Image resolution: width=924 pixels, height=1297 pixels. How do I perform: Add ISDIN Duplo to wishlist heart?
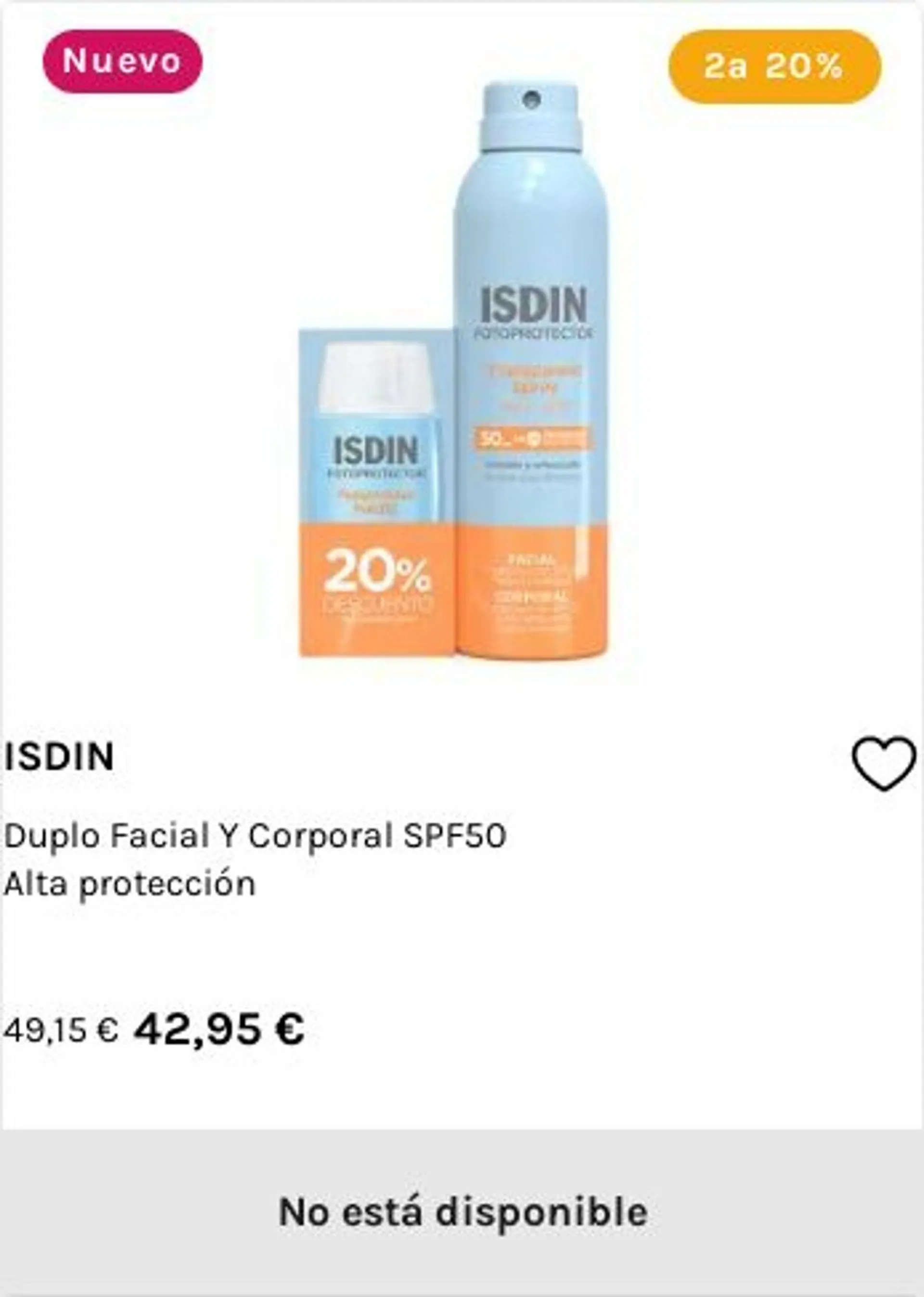883,764
